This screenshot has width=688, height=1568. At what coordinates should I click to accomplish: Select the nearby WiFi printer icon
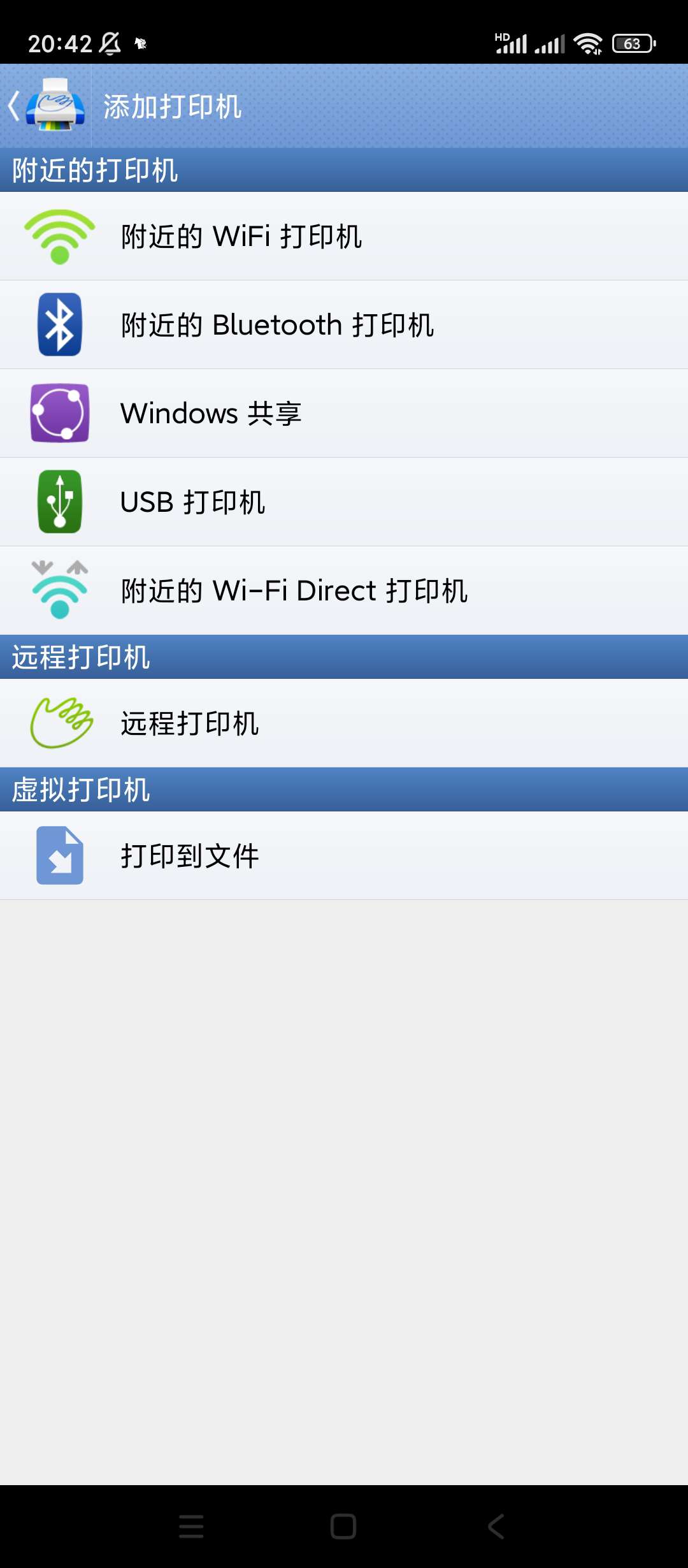pos(59,236)
